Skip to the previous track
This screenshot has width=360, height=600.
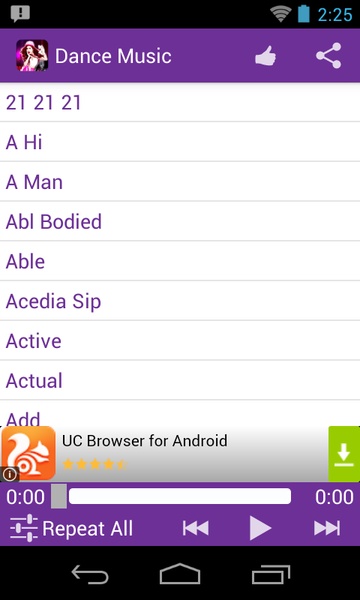195,528
